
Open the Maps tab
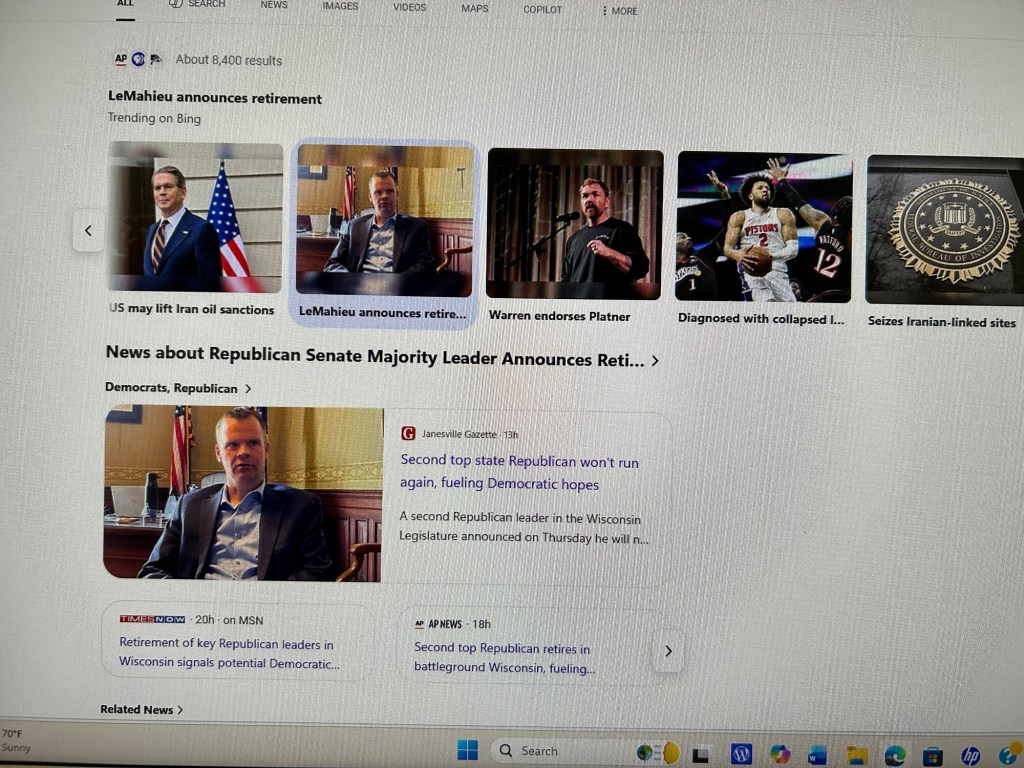(475, 8)
